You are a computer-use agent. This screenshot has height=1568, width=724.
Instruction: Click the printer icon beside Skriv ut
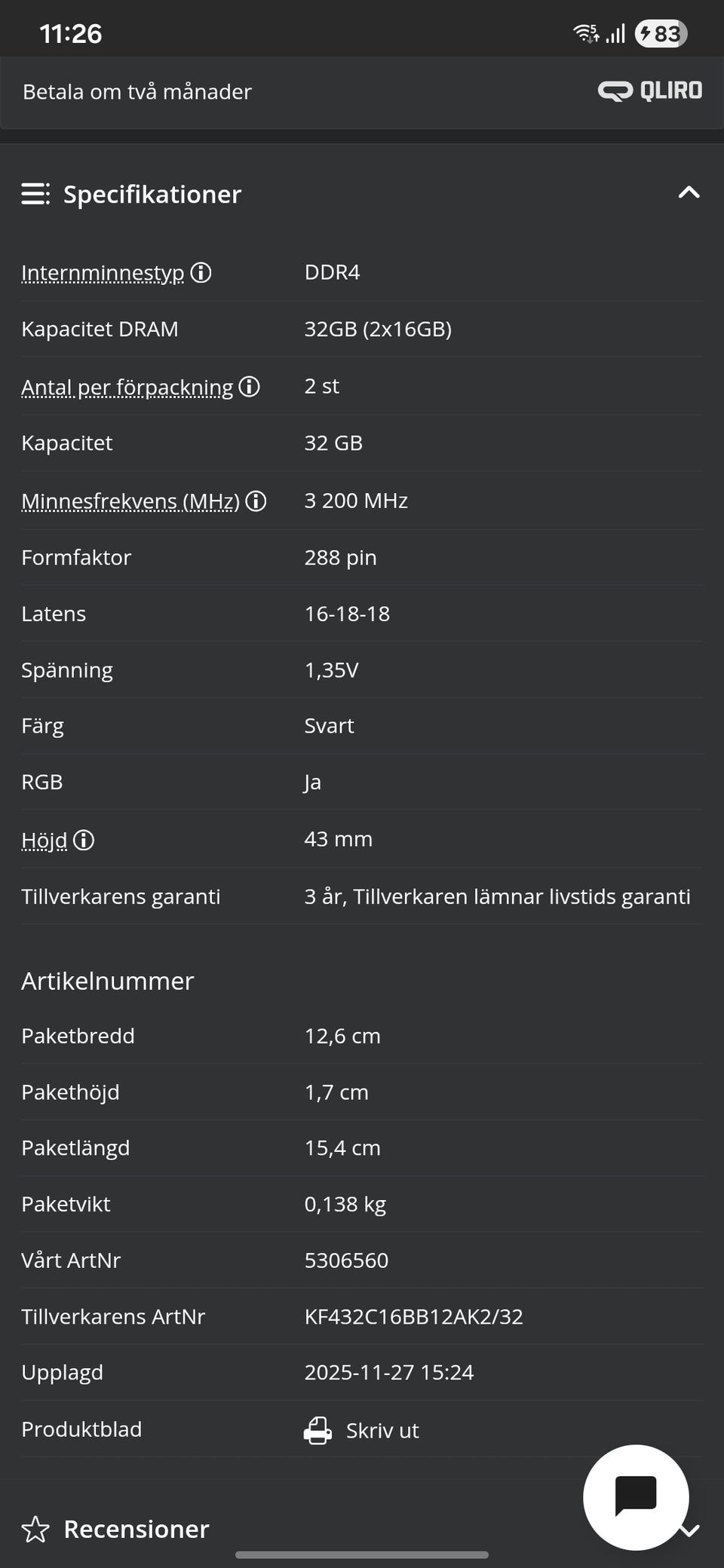(x=318, y=1429)
